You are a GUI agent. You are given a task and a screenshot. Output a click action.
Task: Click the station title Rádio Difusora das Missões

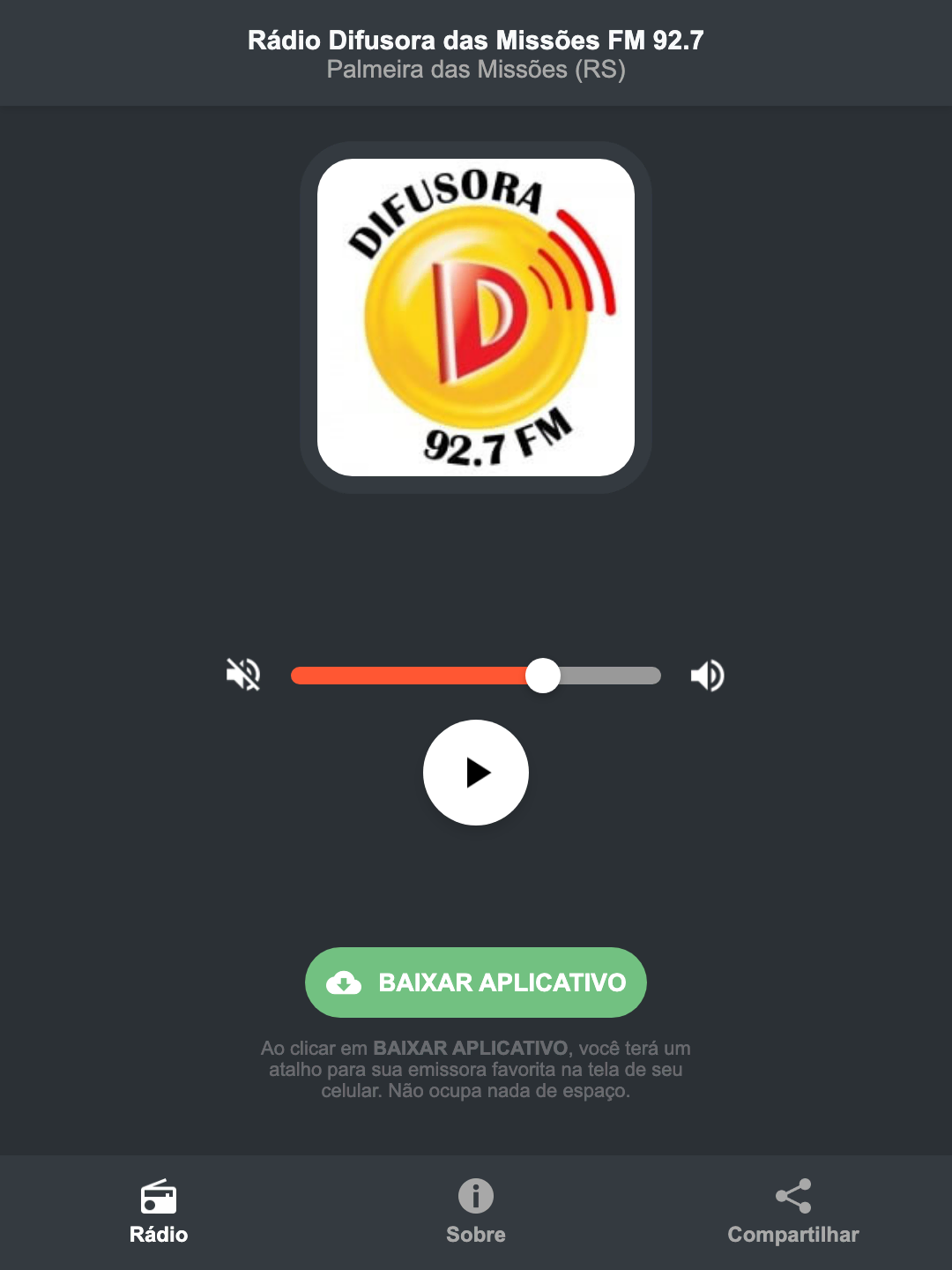(x=475, y=38)
